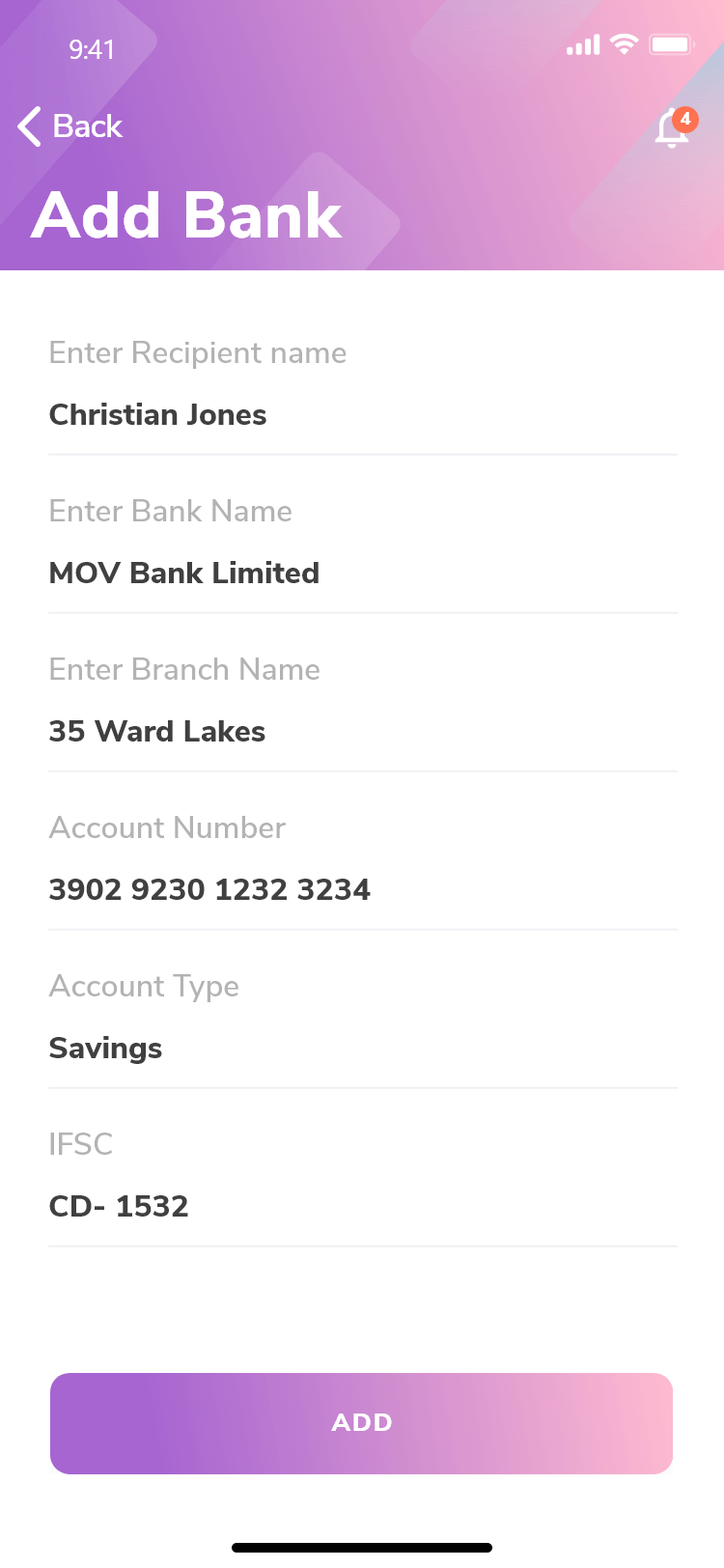The image size is (724, 1568).
Task: Select the Enter Bank Name label
Action: [x=170, y=512]
